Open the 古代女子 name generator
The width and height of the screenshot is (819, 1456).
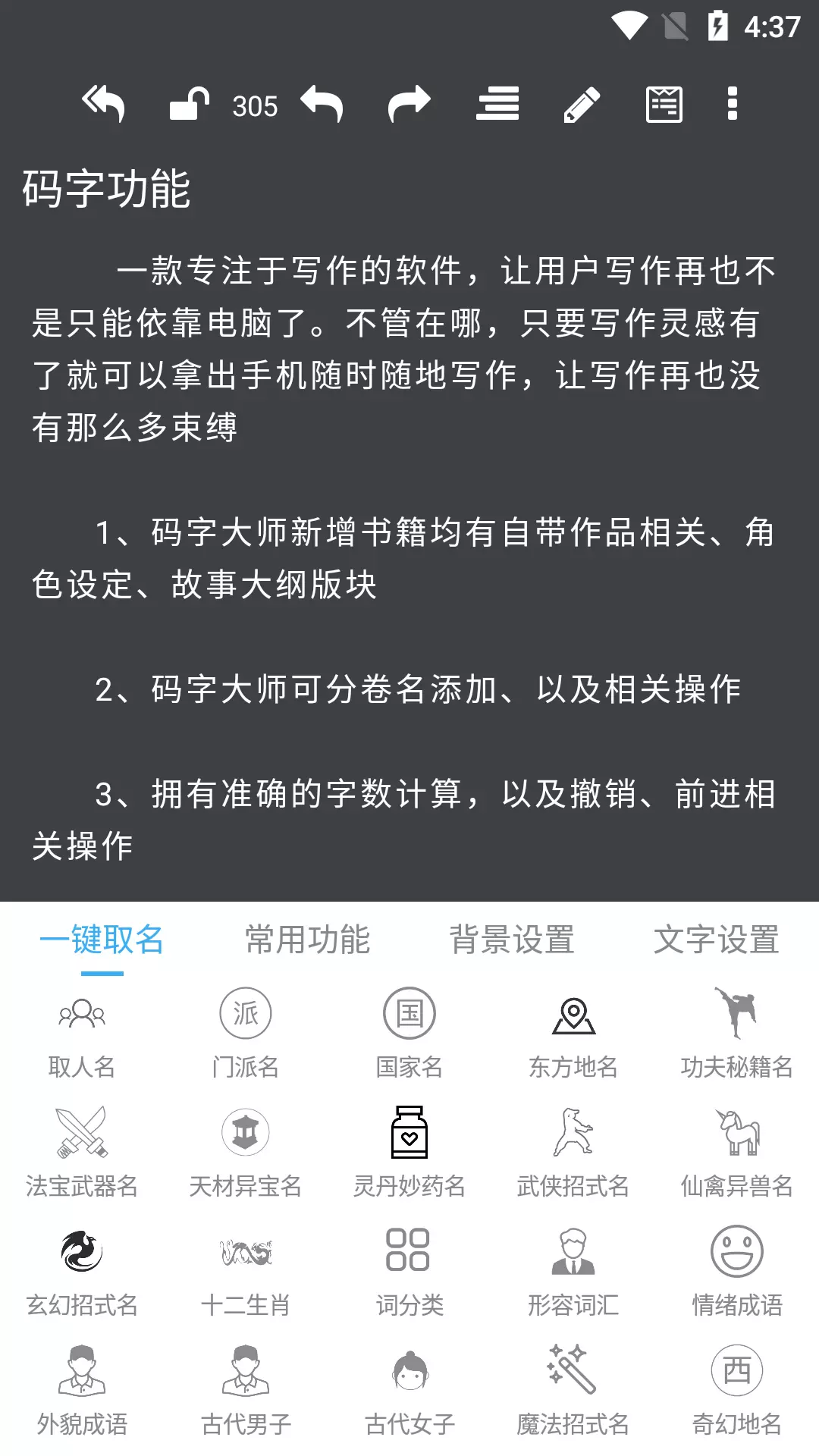tap(409, 1391)
